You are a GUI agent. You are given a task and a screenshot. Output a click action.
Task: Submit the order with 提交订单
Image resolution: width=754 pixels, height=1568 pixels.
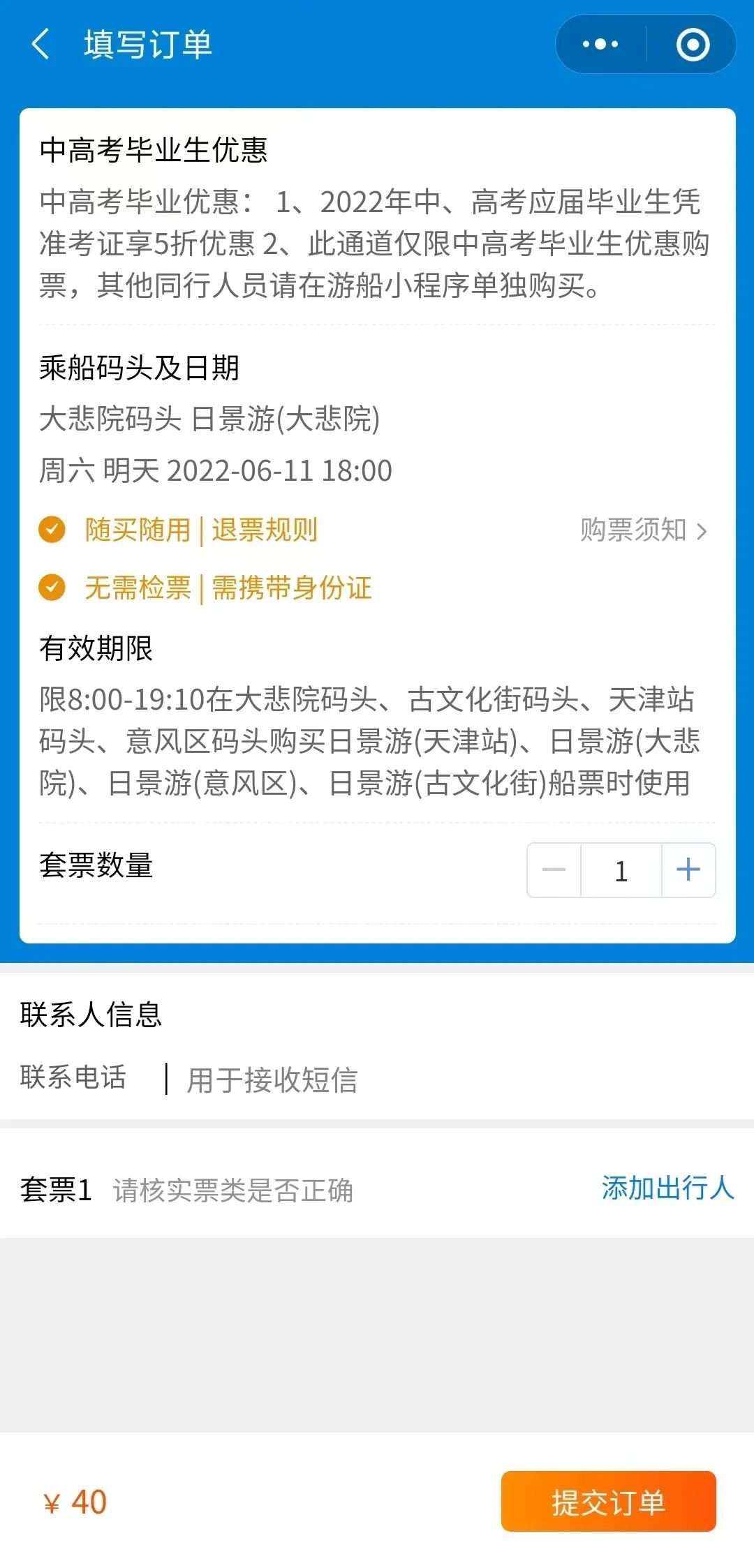point(609,1502)
